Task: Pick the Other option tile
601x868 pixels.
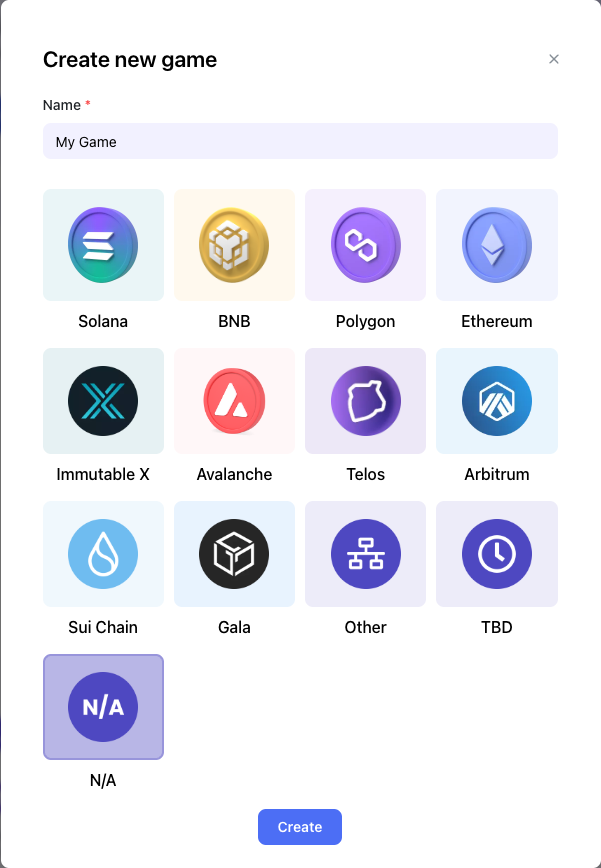Action: point(365,554)
